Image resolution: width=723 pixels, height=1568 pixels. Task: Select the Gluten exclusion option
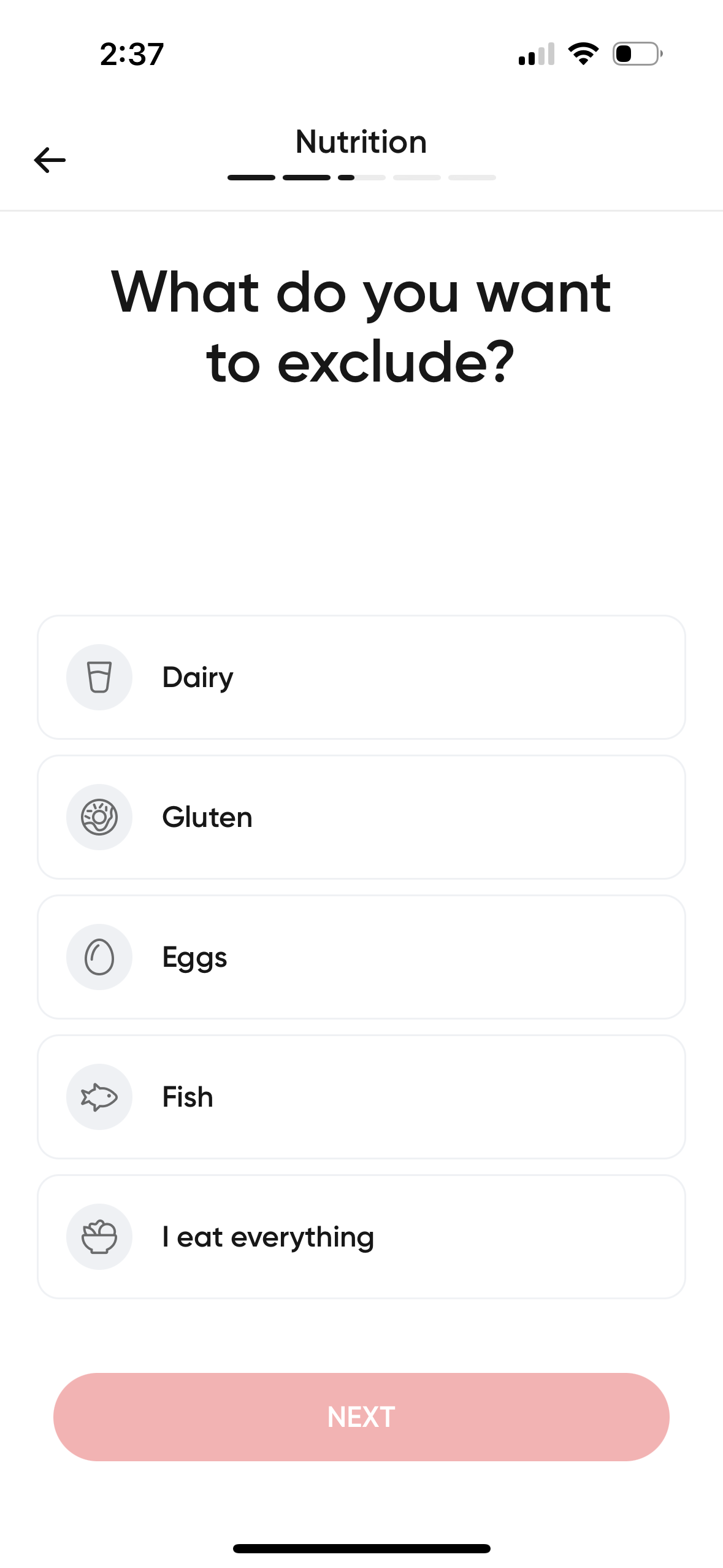(x=361, y=817)
